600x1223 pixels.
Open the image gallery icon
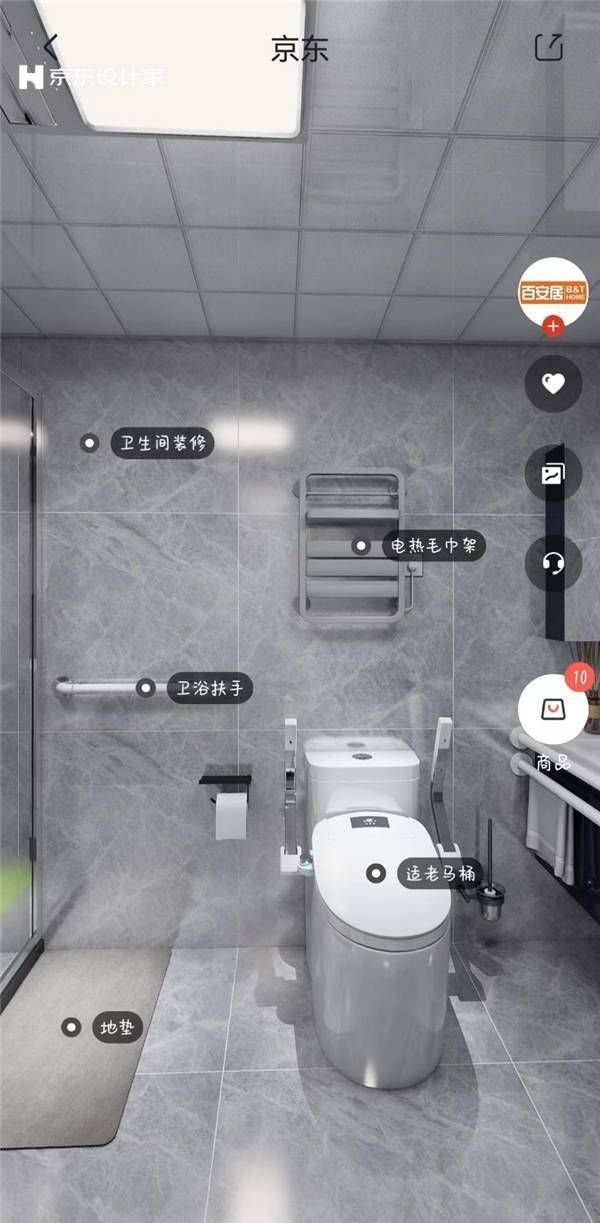point(553,474)
